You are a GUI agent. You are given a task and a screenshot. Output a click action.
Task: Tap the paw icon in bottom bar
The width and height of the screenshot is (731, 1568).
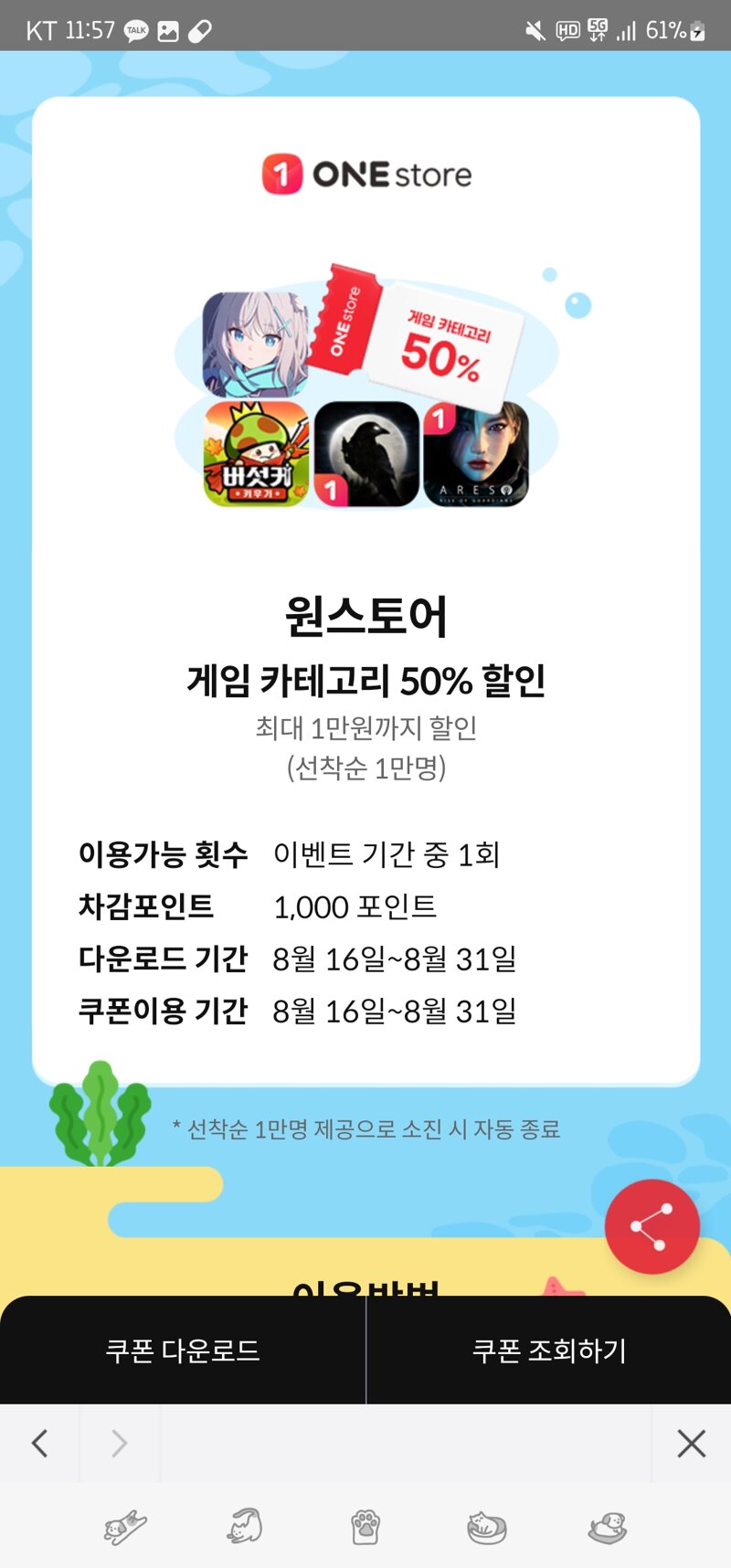[365, 1527]
